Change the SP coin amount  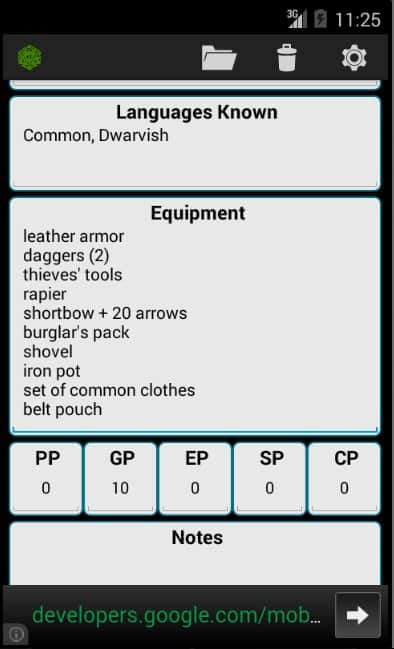[x=269, y=478]
